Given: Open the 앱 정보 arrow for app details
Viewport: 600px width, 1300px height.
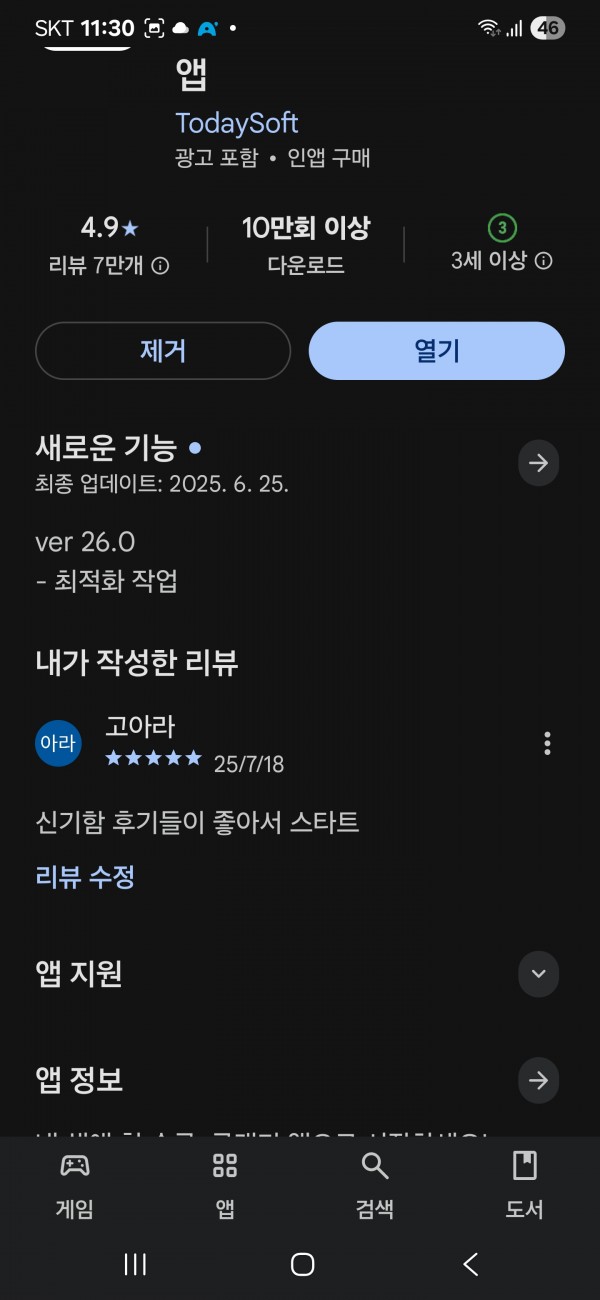Looking at the screenshot, I should click(x=539, y=1080).
